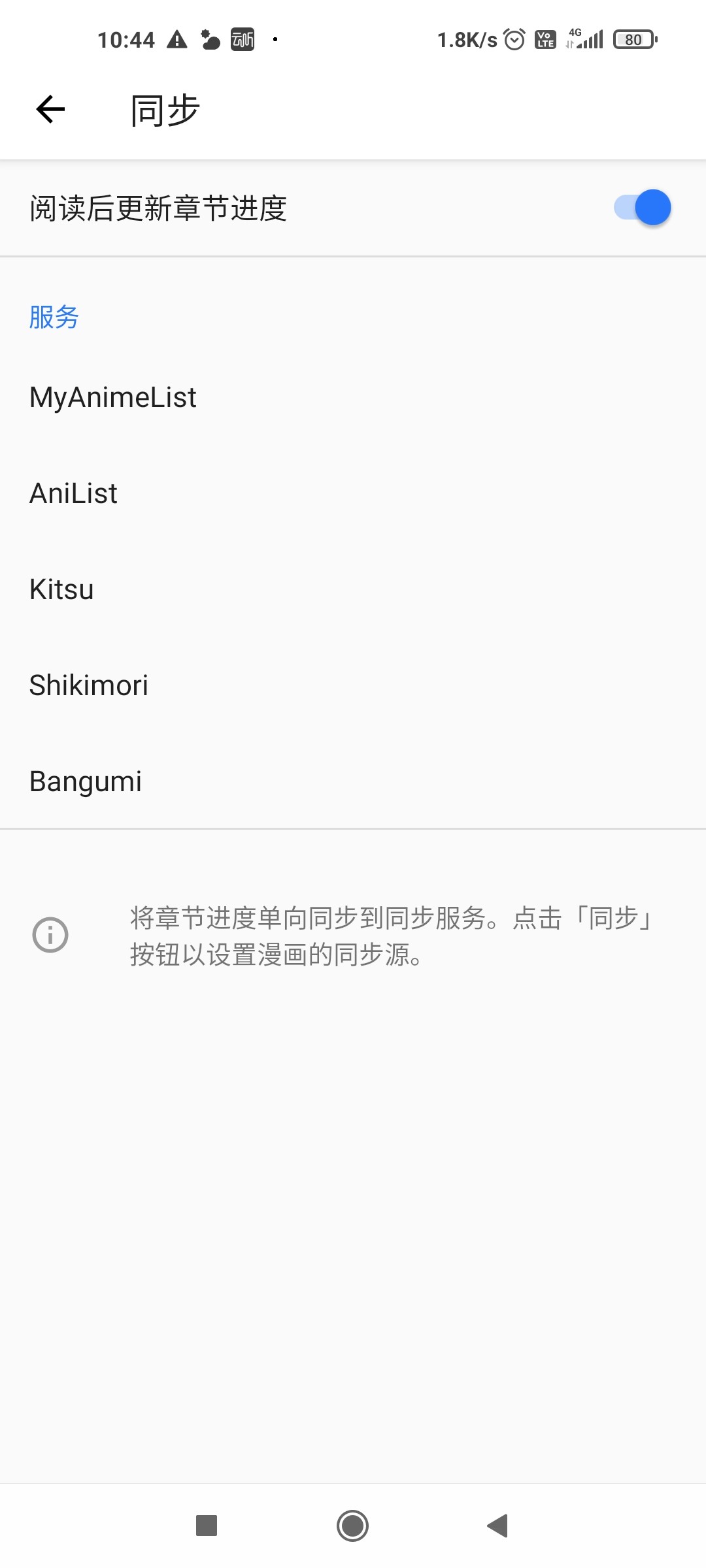This screenshot has height=1568, width=706.
Task: Disable the 阅读后更新章节进度 switch
Action: 642,208
